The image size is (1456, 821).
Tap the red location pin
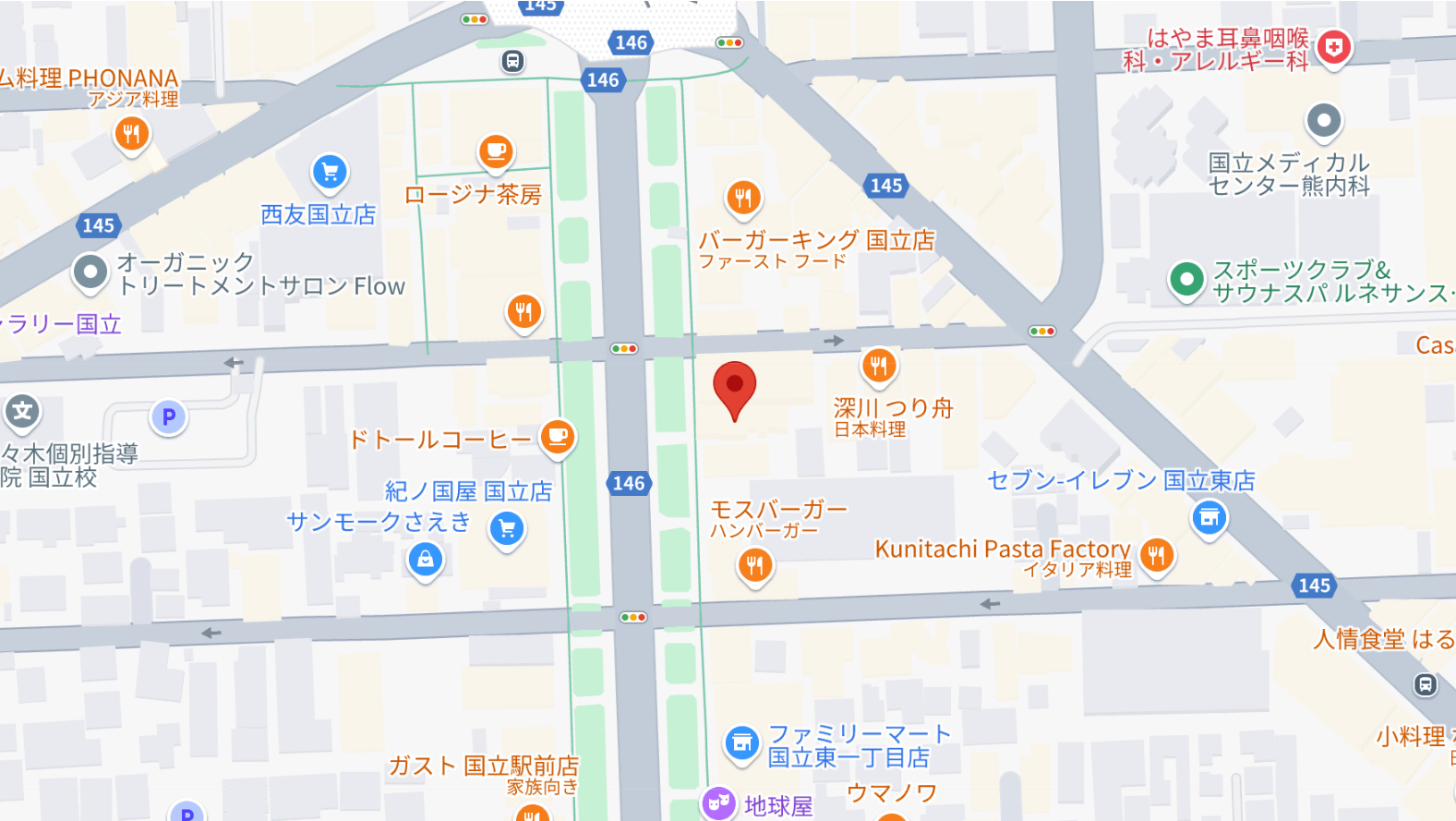pos(735,386)
